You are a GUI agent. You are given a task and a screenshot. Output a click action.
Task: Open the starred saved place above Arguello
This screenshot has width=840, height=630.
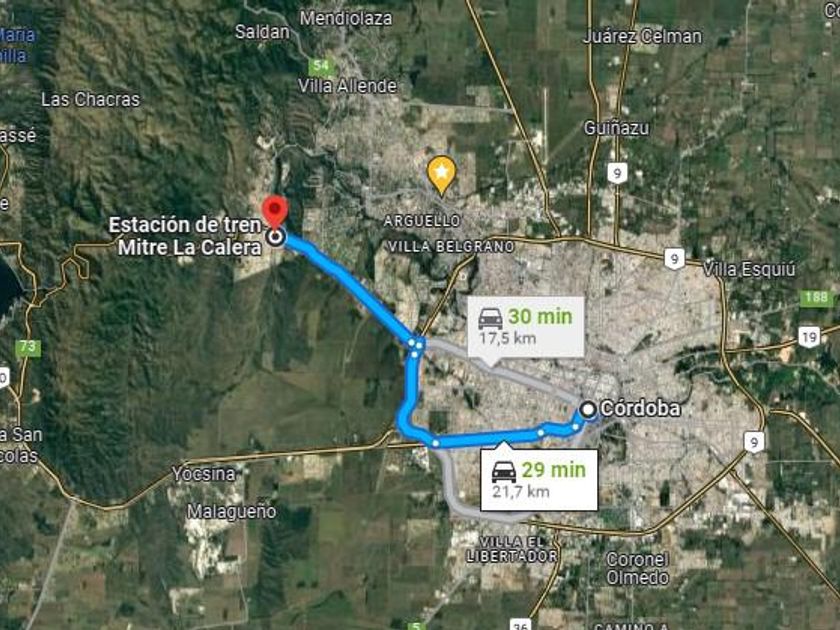click(x=441, y=175)
